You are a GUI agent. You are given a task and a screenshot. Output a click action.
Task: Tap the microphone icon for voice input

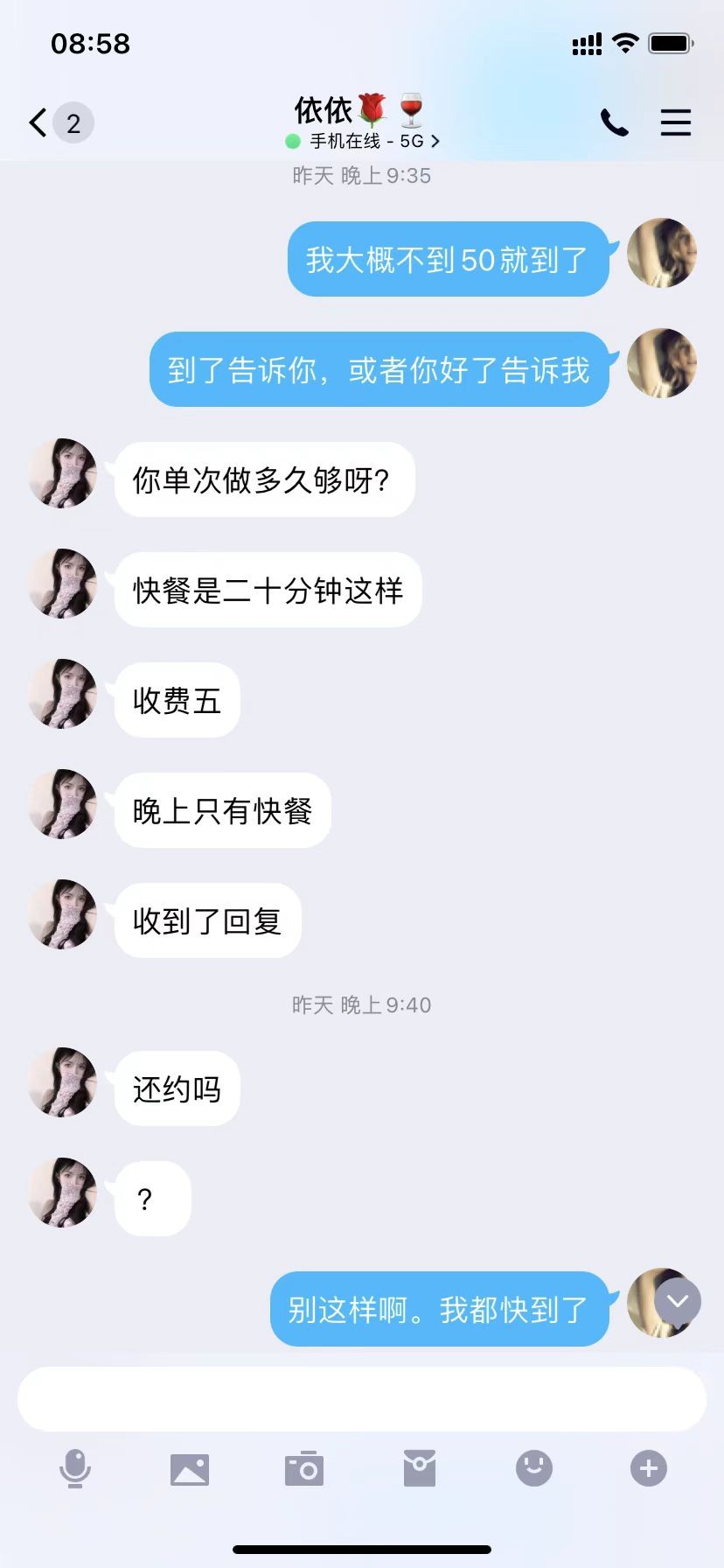(75, 1468)
